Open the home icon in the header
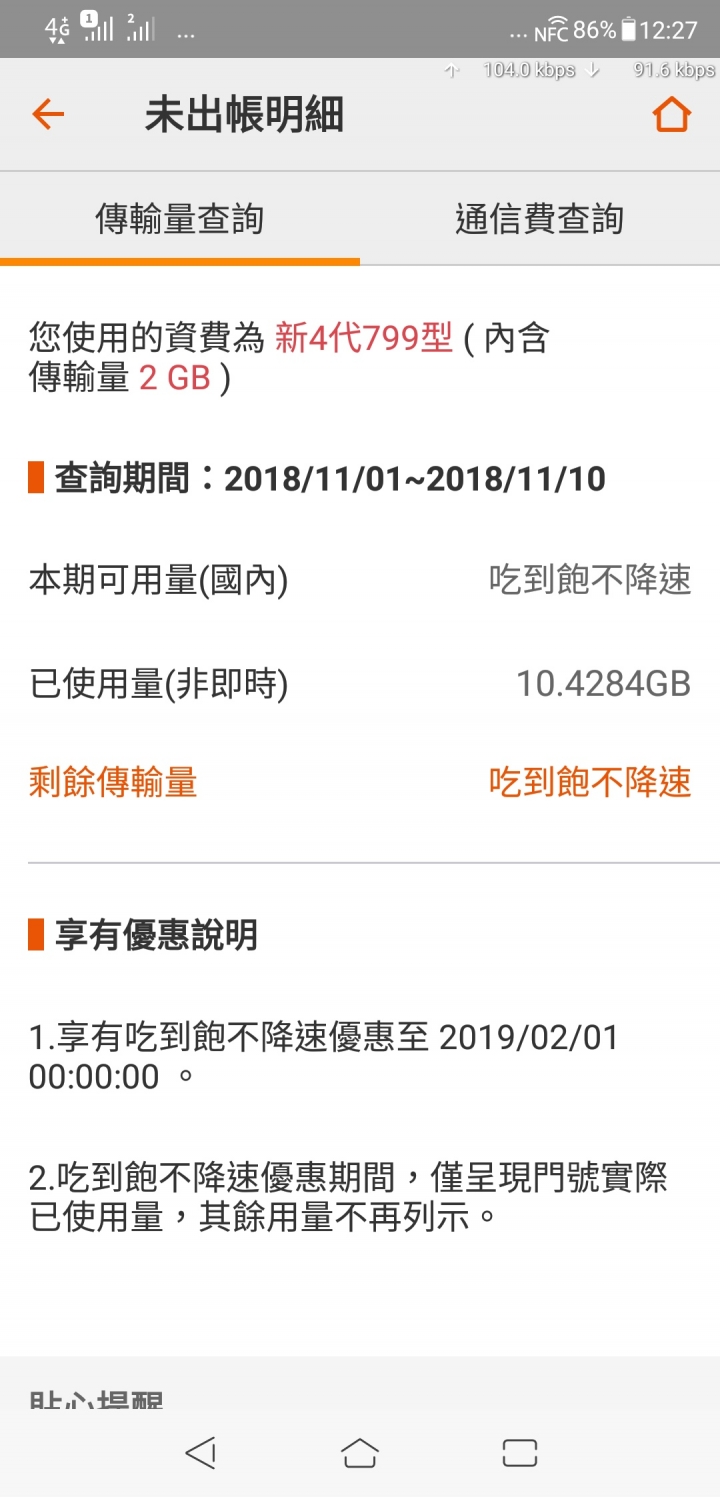Image resolution: width=720 pixels, height=1497 pixels. [x=671, y=115]
